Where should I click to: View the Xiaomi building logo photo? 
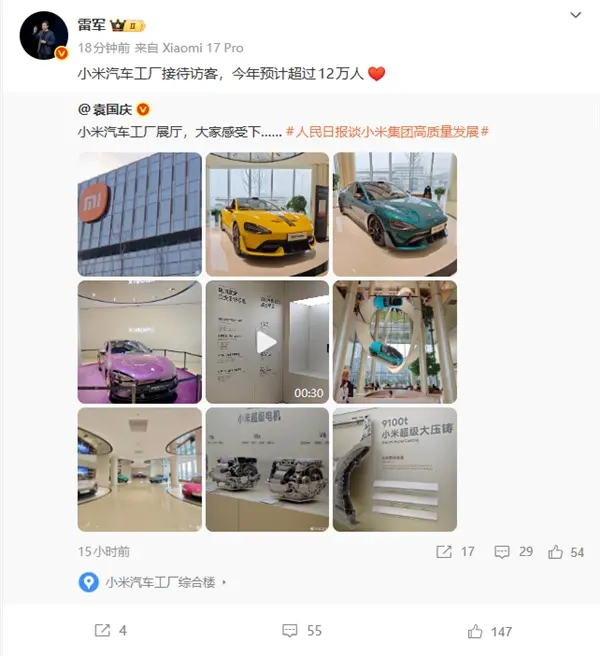click(x=139, y=214)
